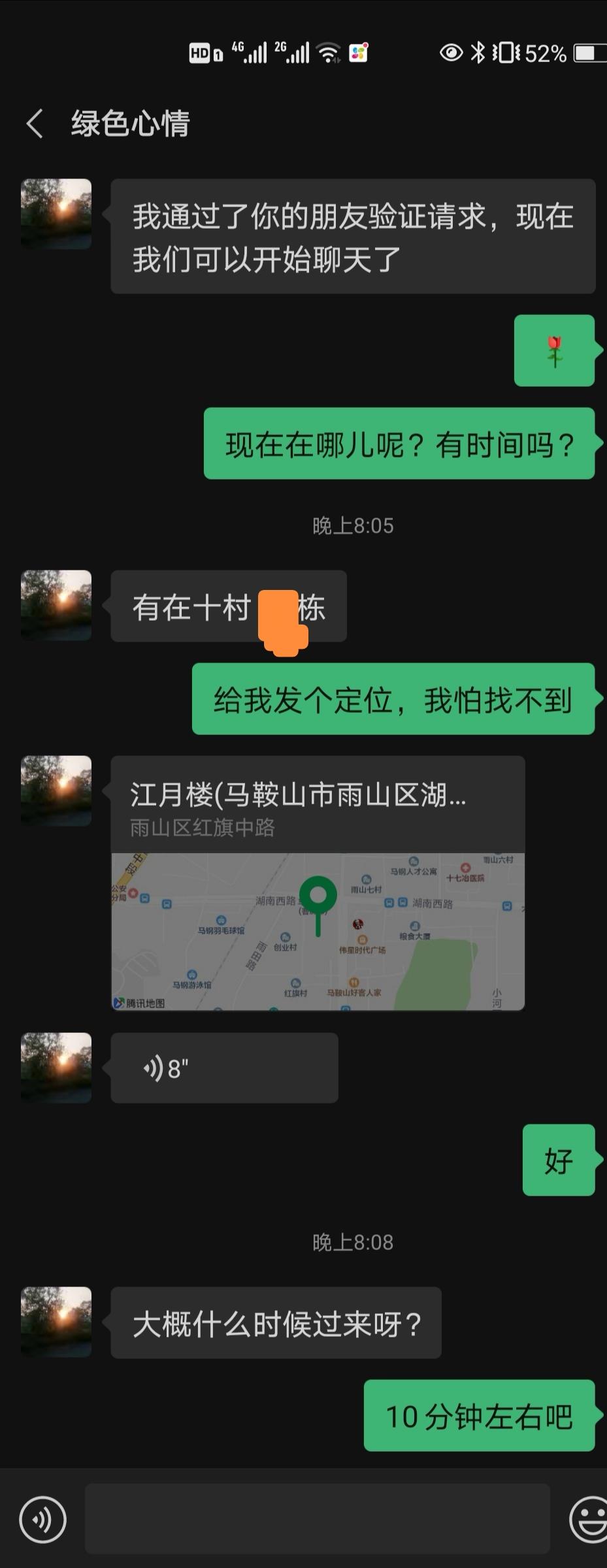Tap the 雨山区红旗中路 address text
The width and height of the screenshot is (607, 1568).
[x=203, y=828]
